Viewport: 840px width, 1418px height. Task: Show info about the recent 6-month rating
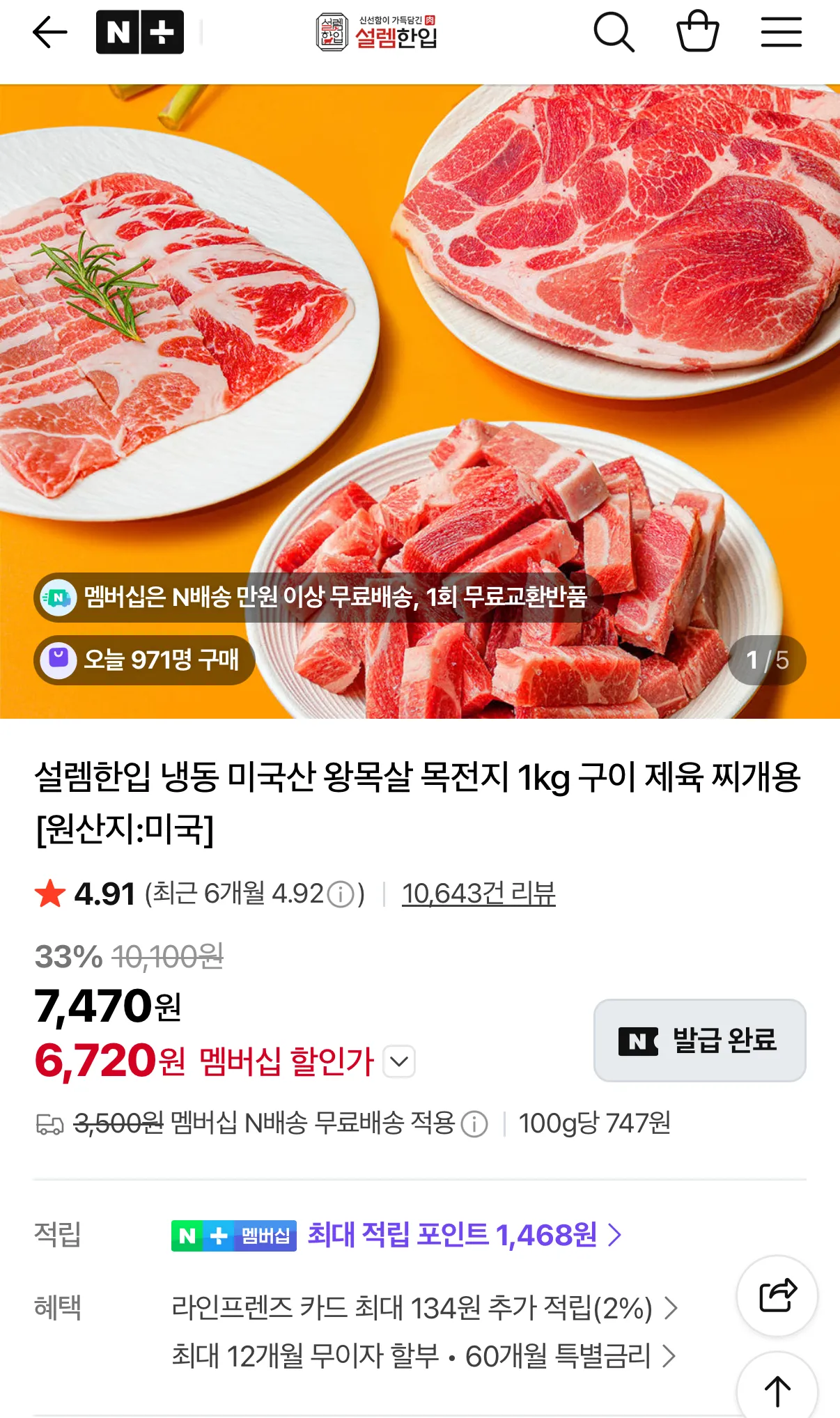pyautogui.click(x=341, y=894)
